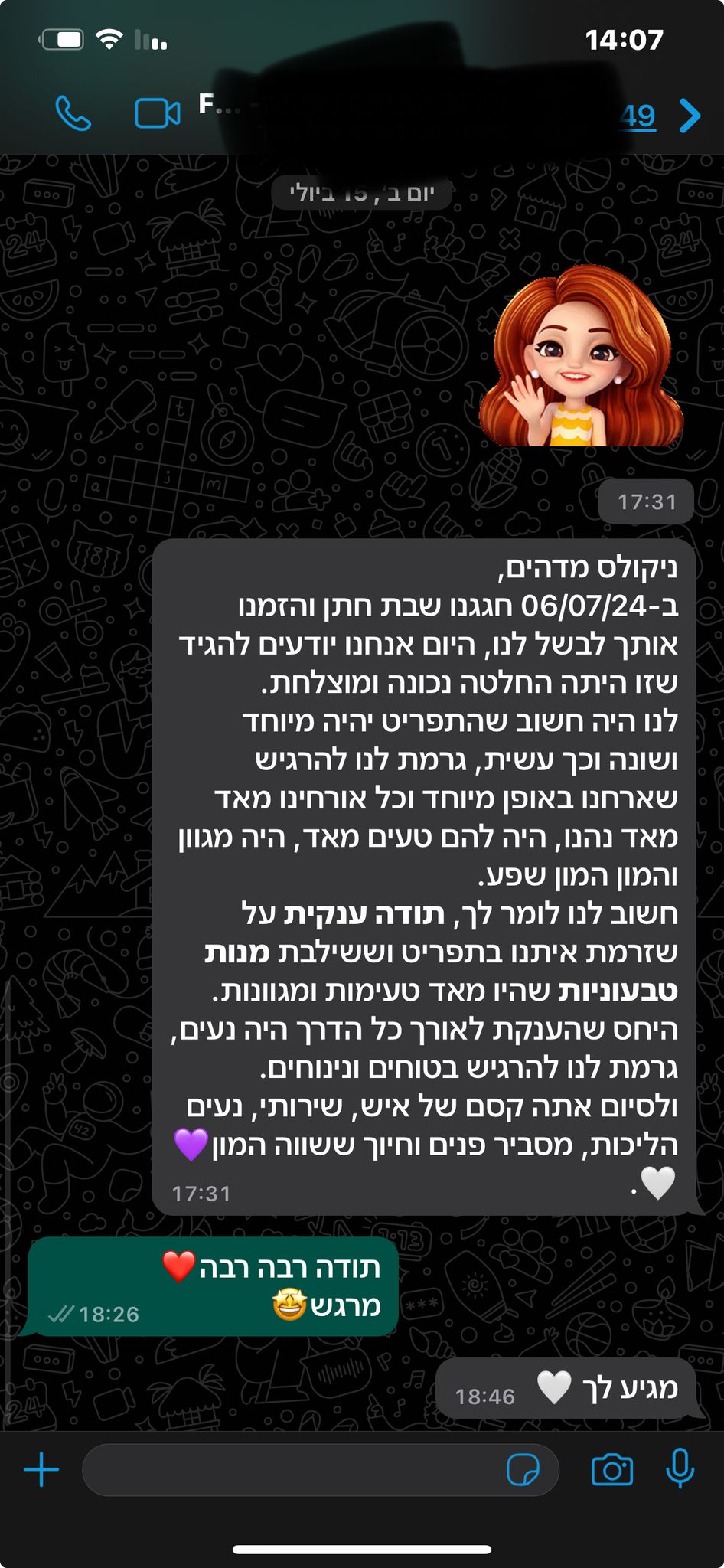Start a video call
Screen dimensions: 724x1568
pos(157,114)
